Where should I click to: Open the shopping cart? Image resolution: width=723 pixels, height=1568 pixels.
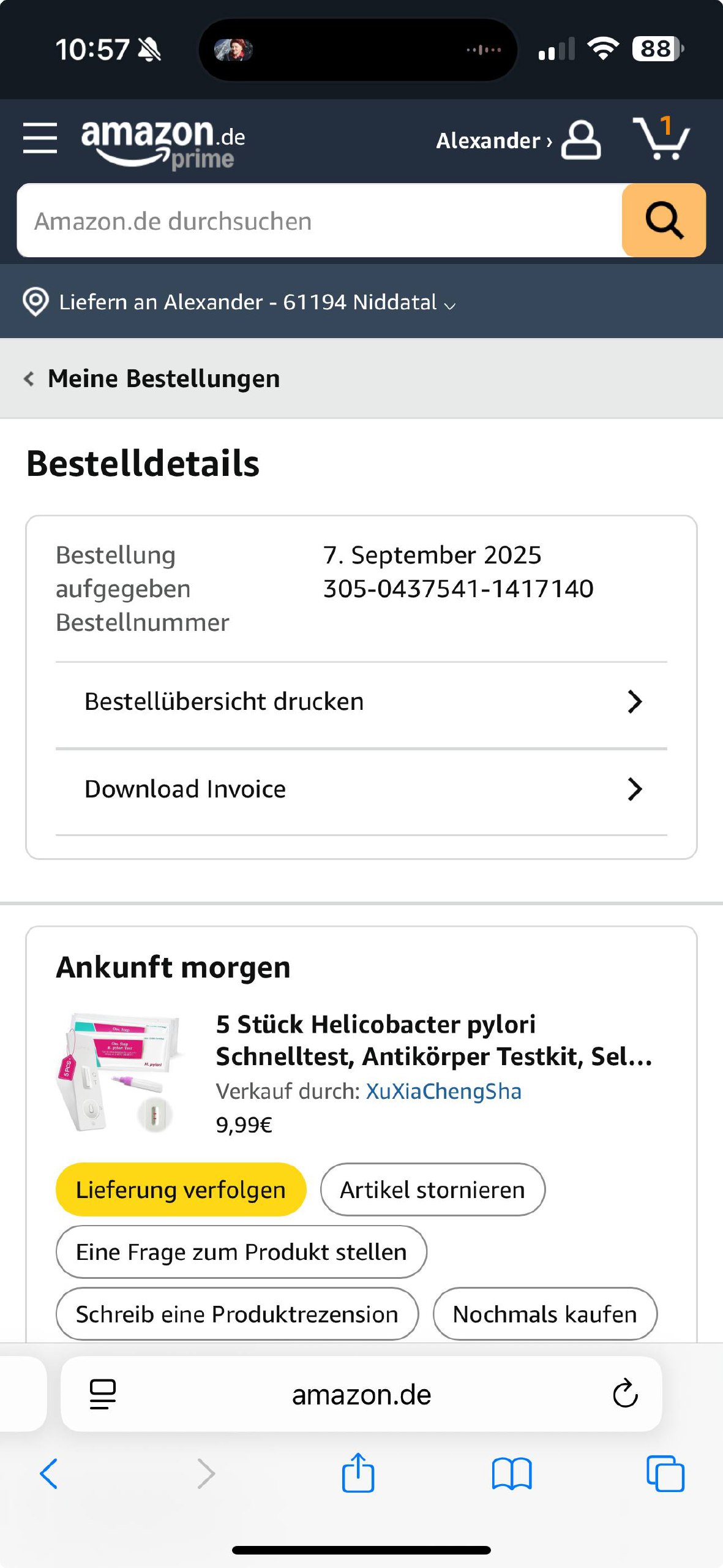pyautogui.click(x=661, y=138)
